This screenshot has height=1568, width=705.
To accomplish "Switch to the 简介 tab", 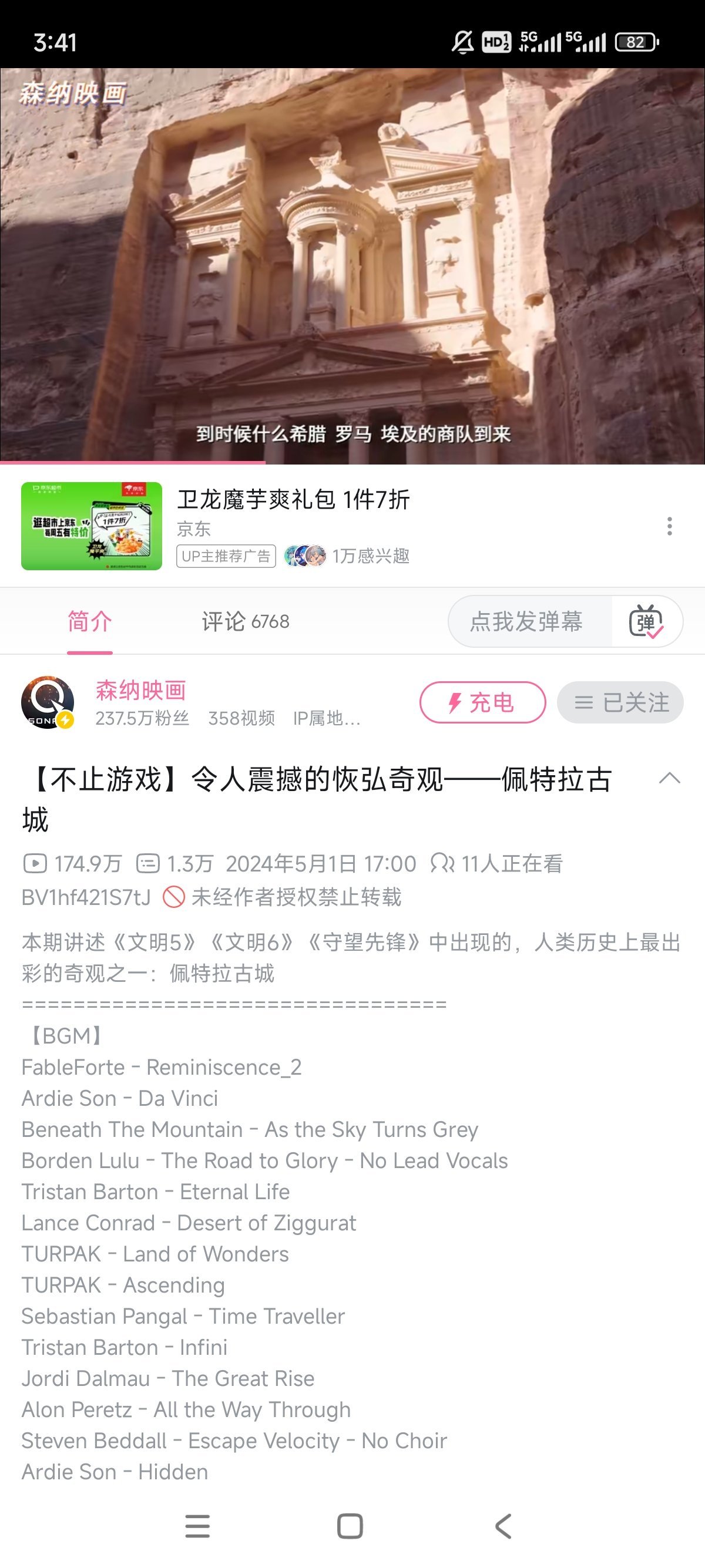I will 89,621.
